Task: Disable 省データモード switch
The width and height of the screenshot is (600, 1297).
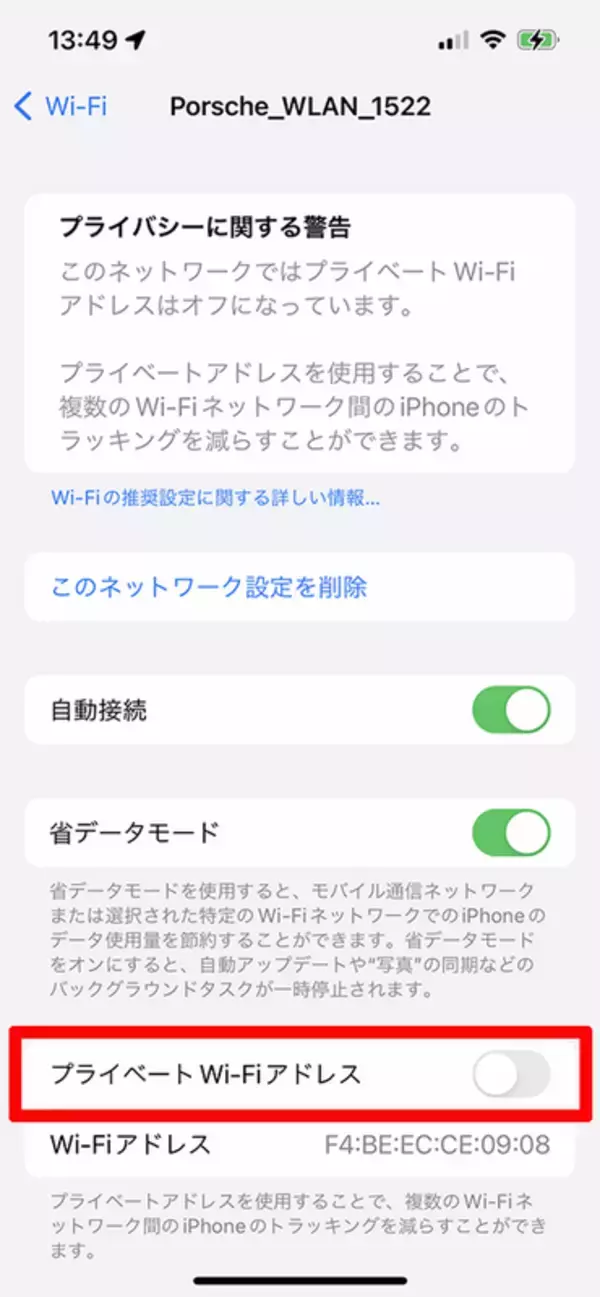Action: [x=510, y=832]
